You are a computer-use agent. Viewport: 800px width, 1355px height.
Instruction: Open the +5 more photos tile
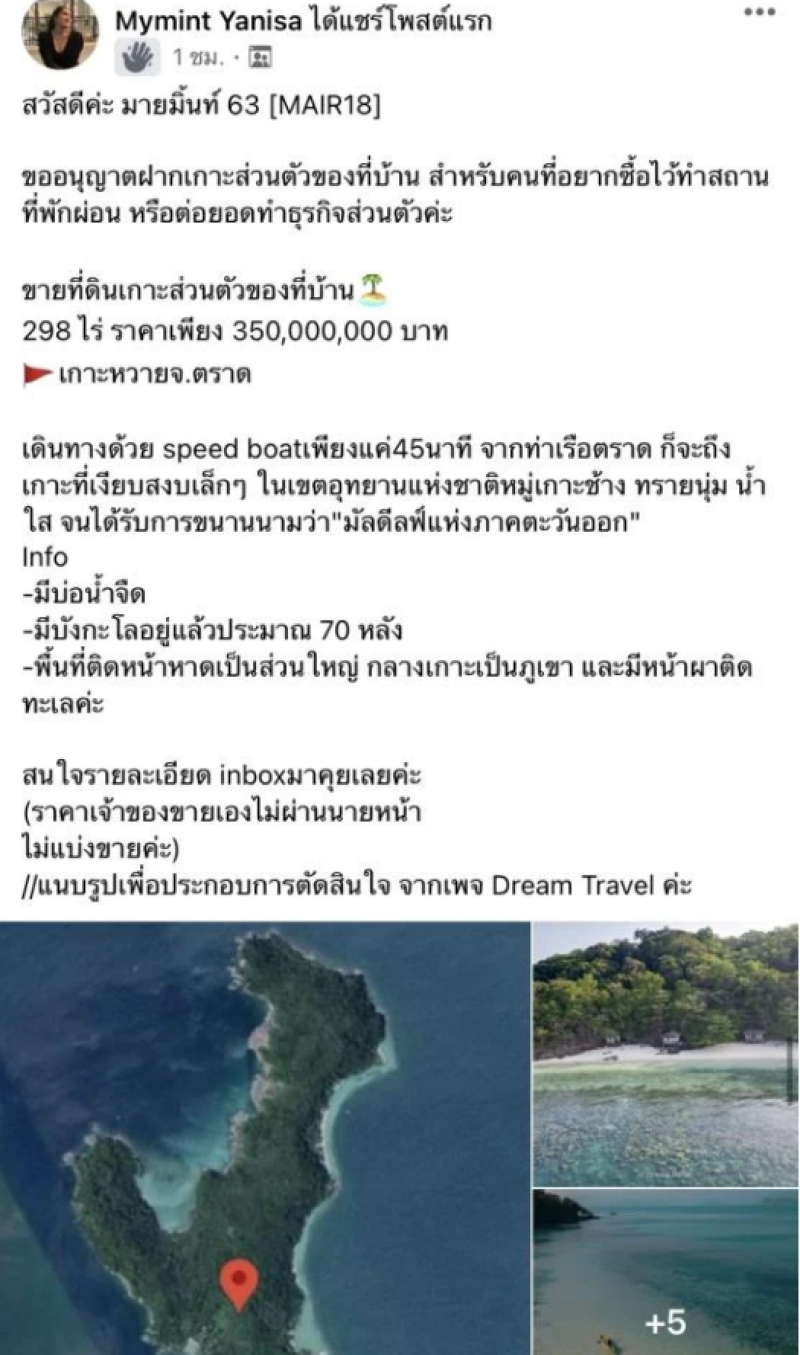tap(665, 1272)
